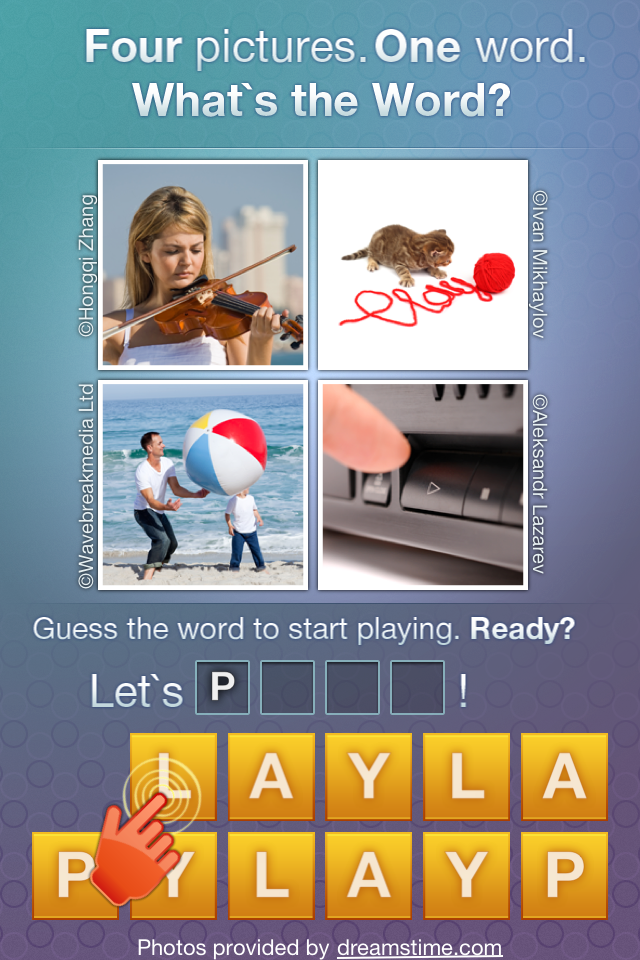
Task: Enlarge the violin player picture
Action: [203, 265]
